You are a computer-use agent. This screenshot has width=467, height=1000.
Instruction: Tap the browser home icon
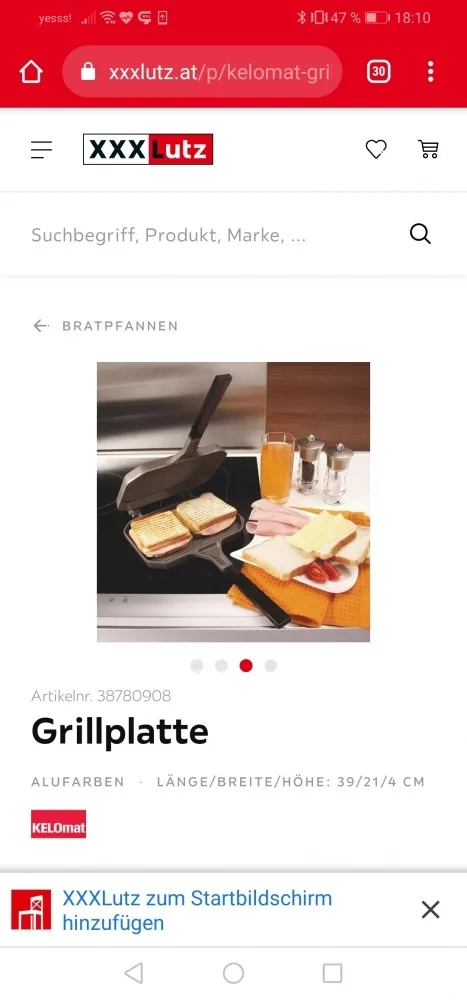31,71
